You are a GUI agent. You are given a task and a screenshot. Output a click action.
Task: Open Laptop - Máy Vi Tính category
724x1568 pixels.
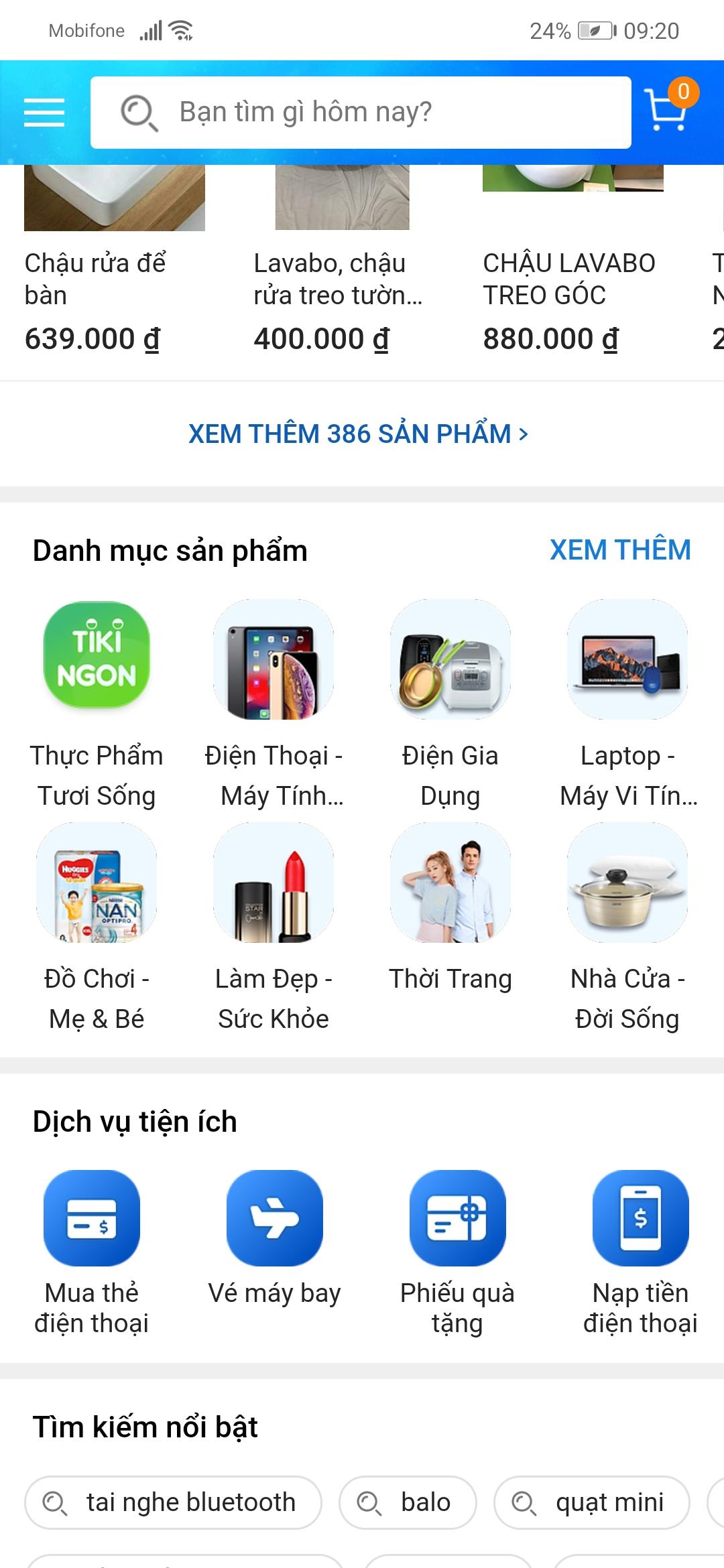(x=627, y=704)
